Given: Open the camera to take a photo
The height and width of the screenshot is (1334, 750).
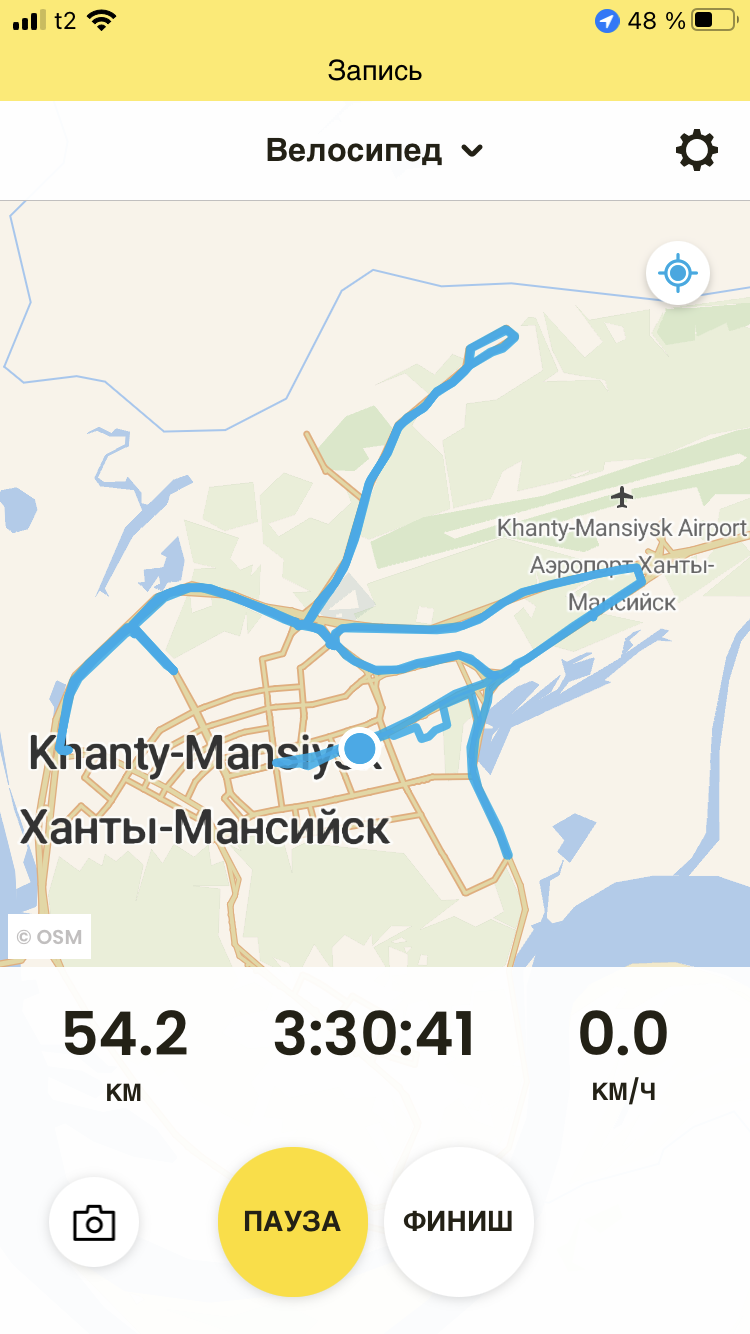Looking at the screenshot, I should click(x=94, y=1222).
